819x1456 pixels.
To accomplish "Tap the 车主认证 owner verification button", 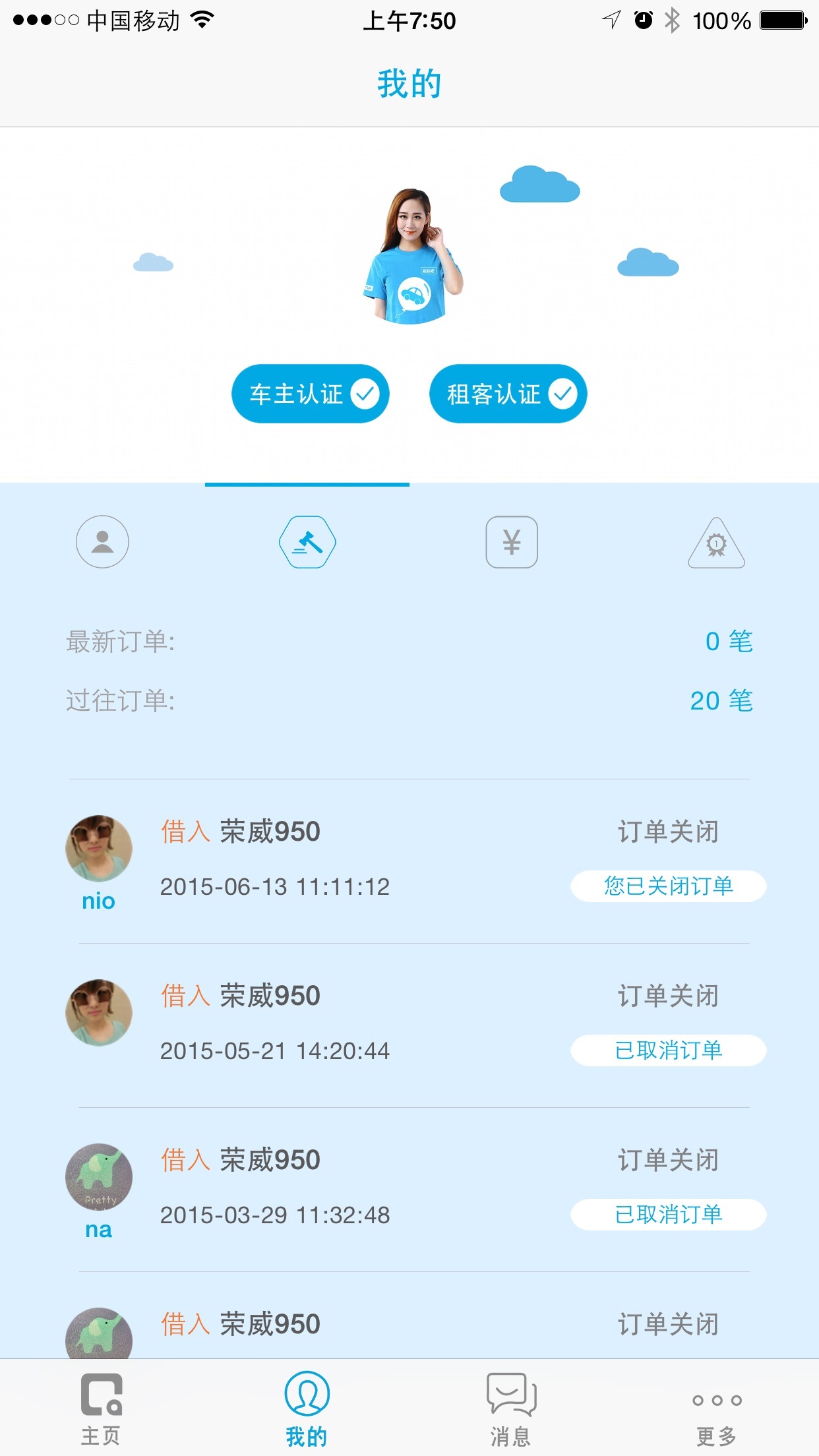I will coord(310,394).
